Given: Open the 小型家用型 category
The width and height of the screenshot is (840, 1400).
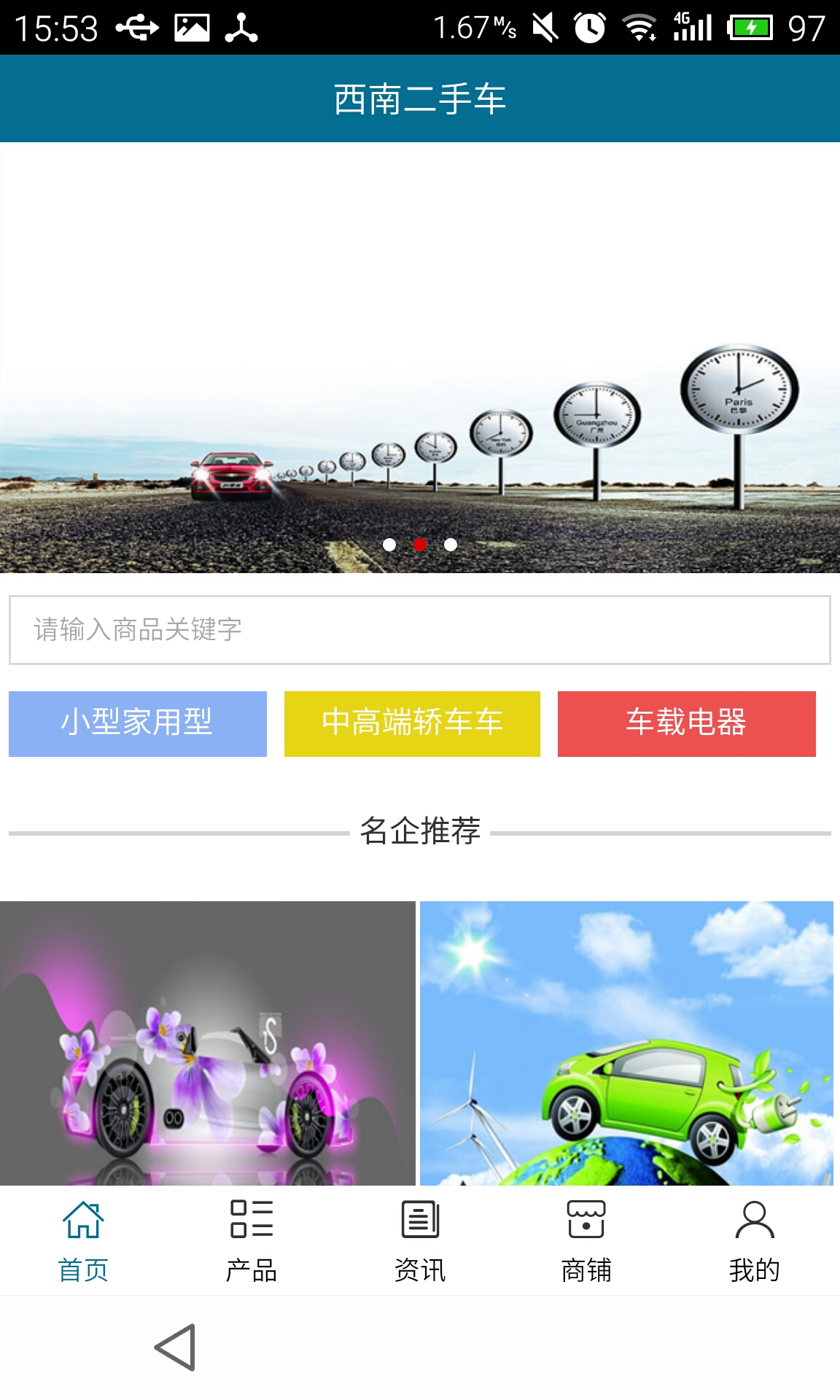Looking at the screenshot, I should [138, 723].
